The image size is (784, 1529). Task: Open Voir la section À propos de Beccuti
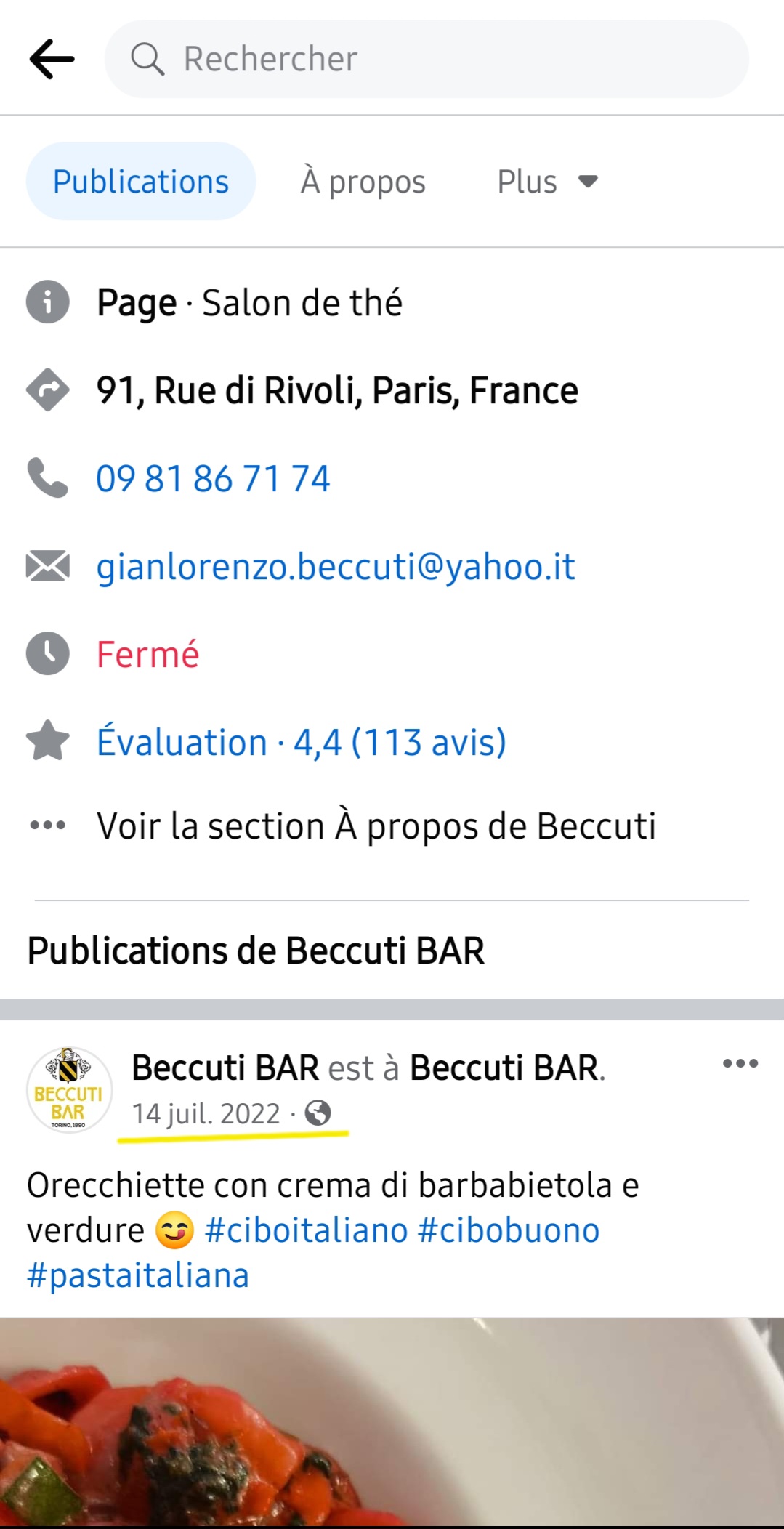[376, 826]
